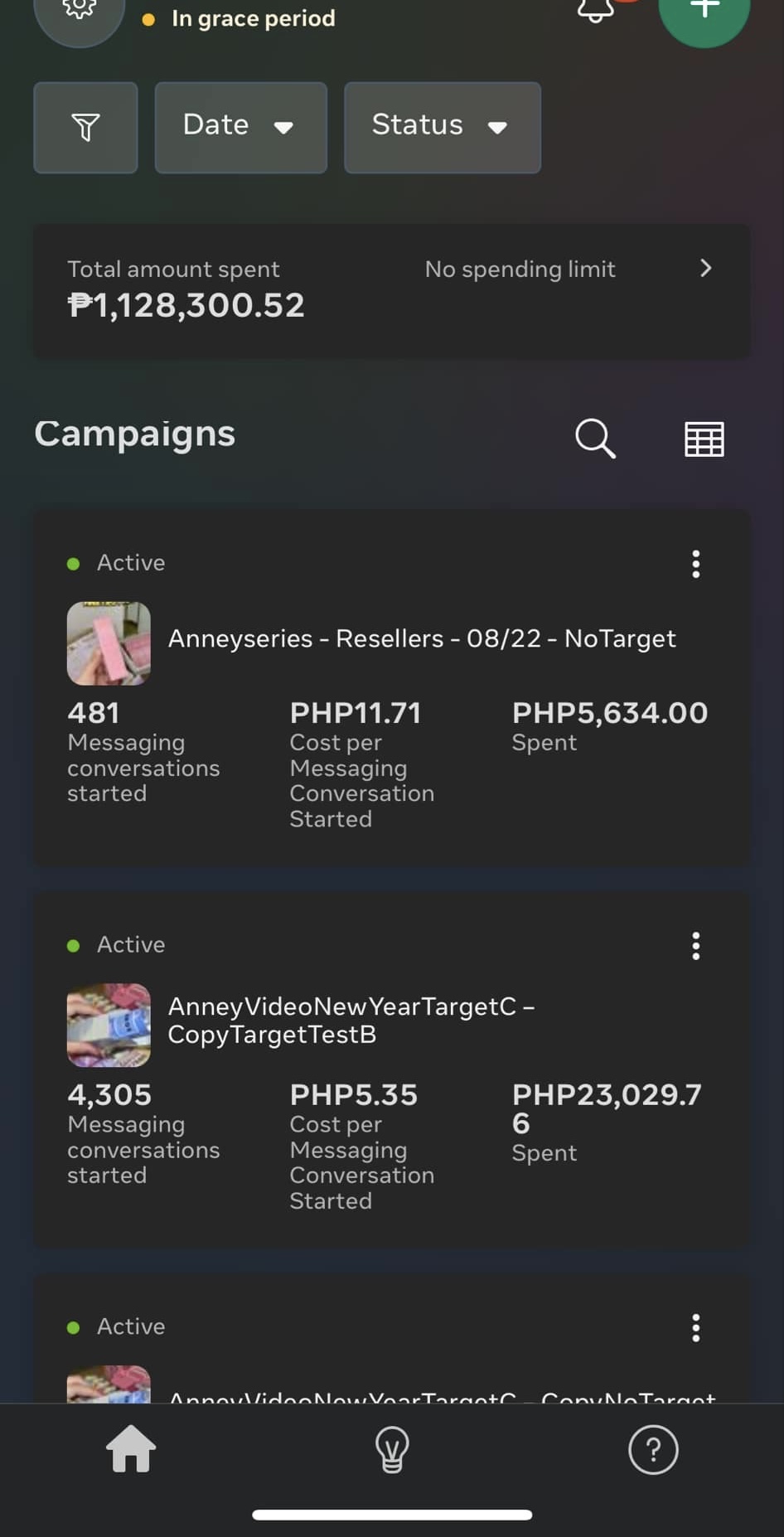The image size is (784, 1537).
Task: Search campaigns with magnifier icon
Action: click(x=595, y=438)
